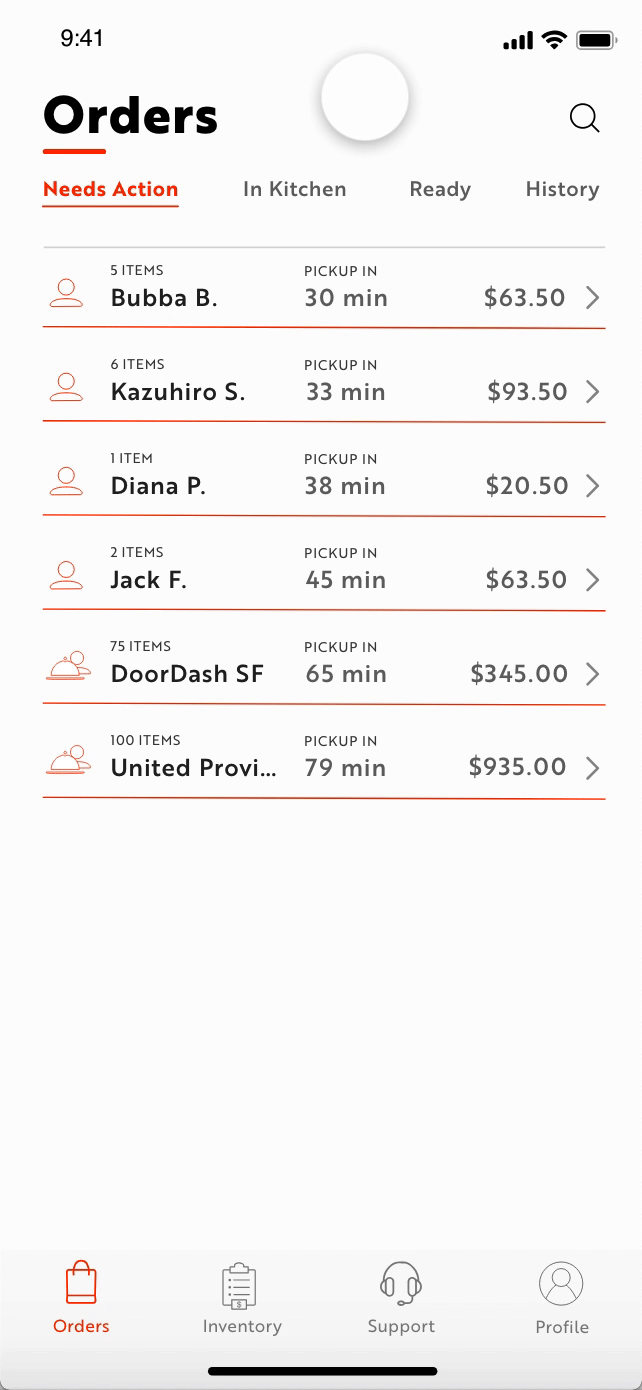Open Jack F.'s order

pos(324,569)
